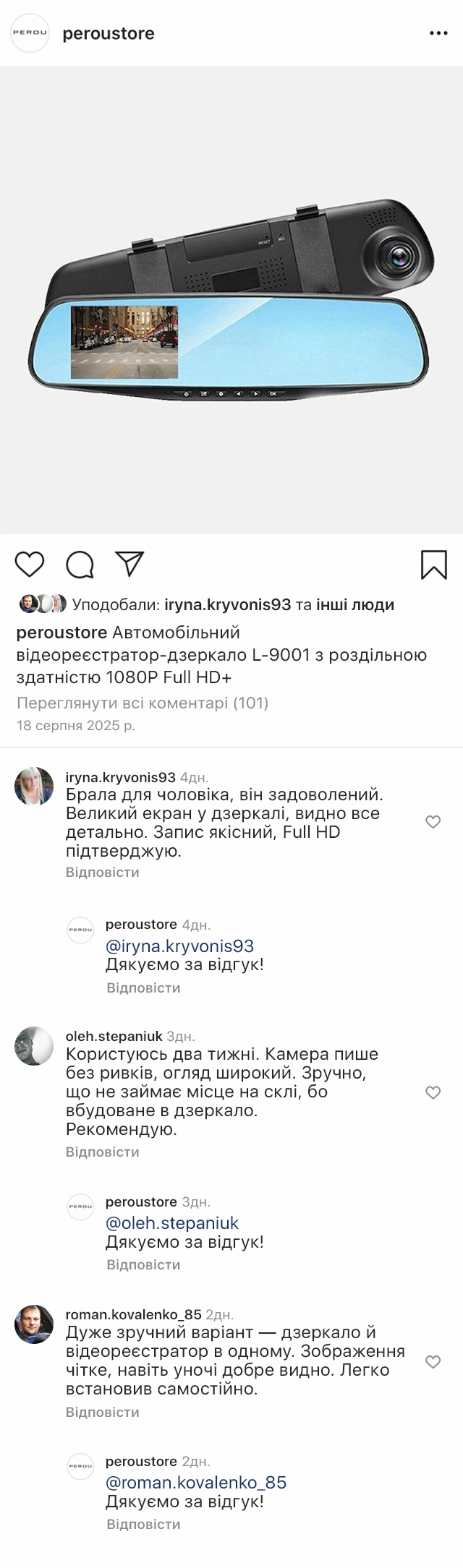463x1568 pixels.
Task: Open the comment icon under the post
Action: (80, 565)
